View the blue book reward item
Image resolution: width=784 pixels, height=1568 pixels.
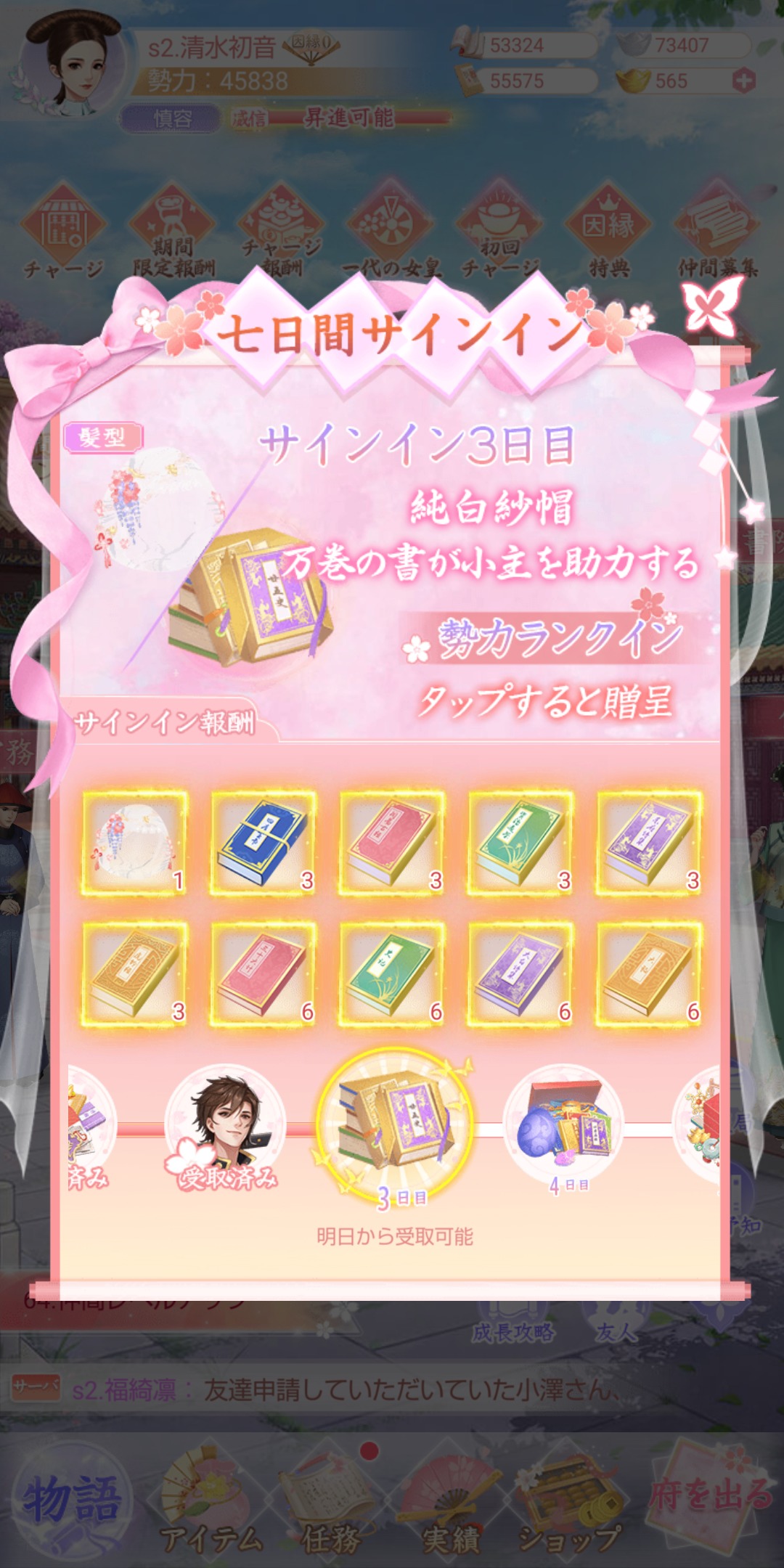(x=263, y=843)
